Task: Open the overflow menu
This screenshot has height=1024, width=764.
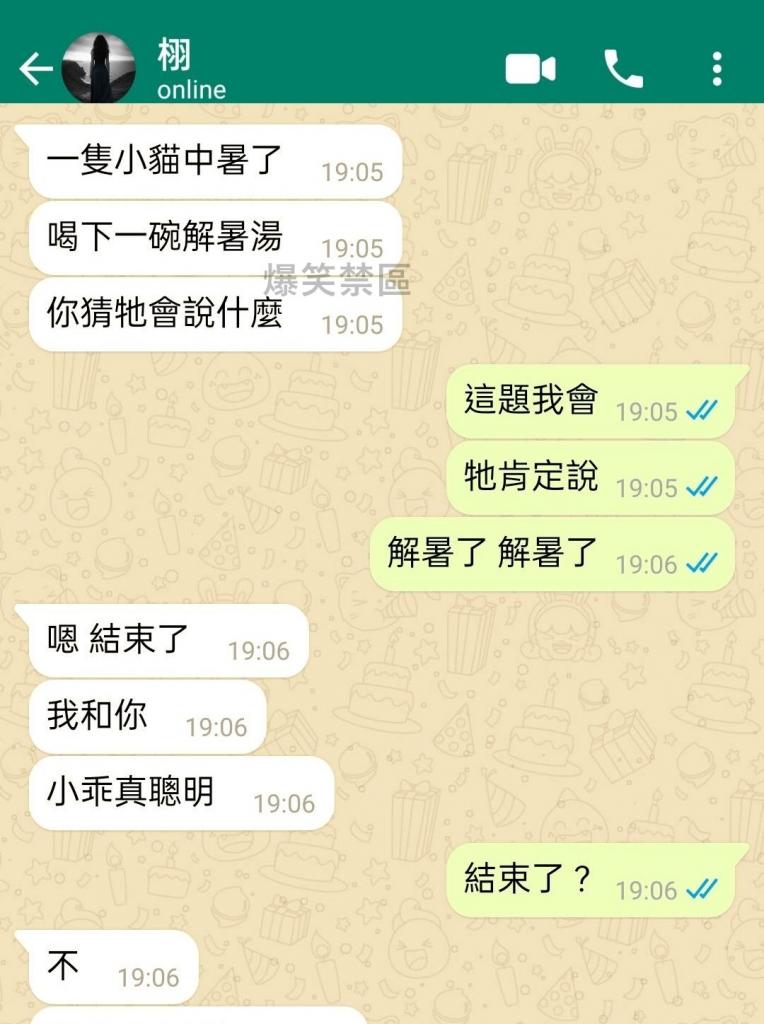Action: pos(717,69)
